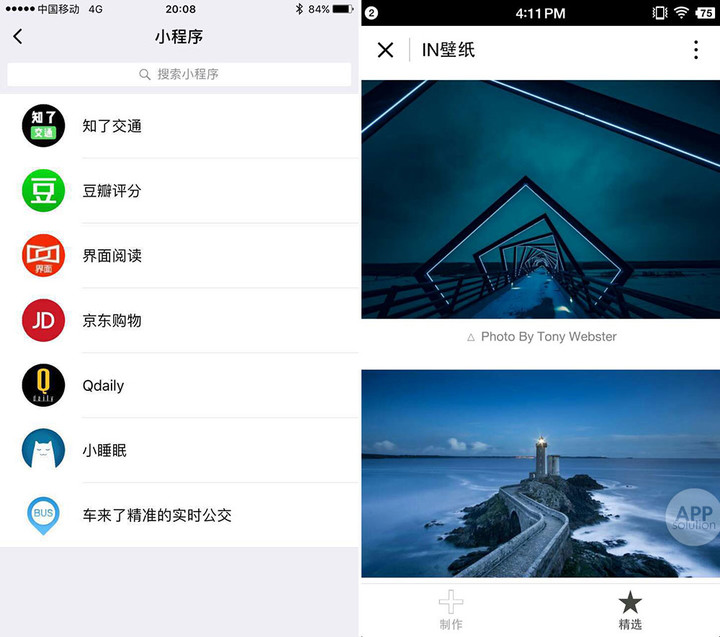
Task: Switch to the 精选 tab
Action: click(630, 609)
